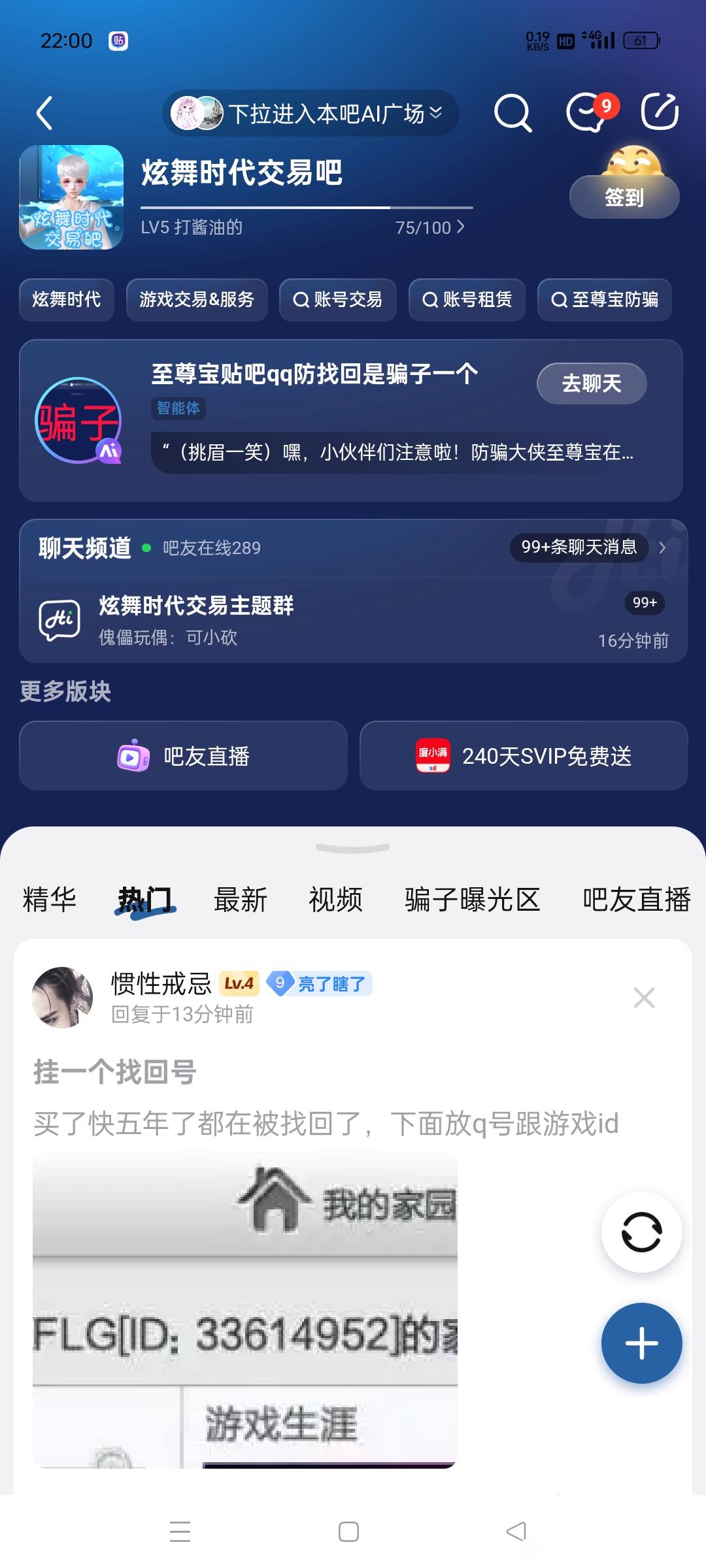The height and width of the screenshot is (1568, 706).
Task: Switch to the 骗子曝光区 tab
Action: point(472,900)
